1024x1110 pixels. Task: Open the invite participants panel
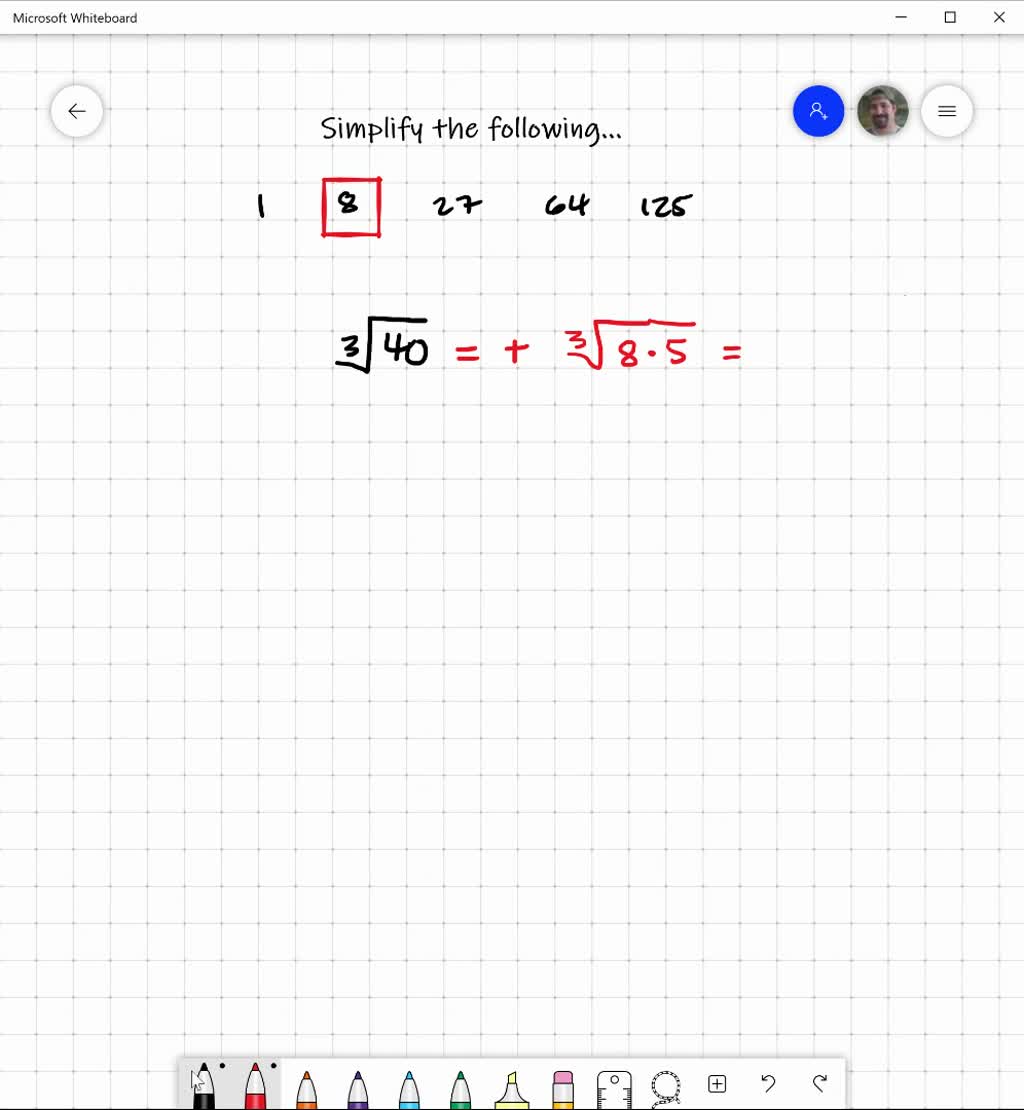click(x=818, y=111)
